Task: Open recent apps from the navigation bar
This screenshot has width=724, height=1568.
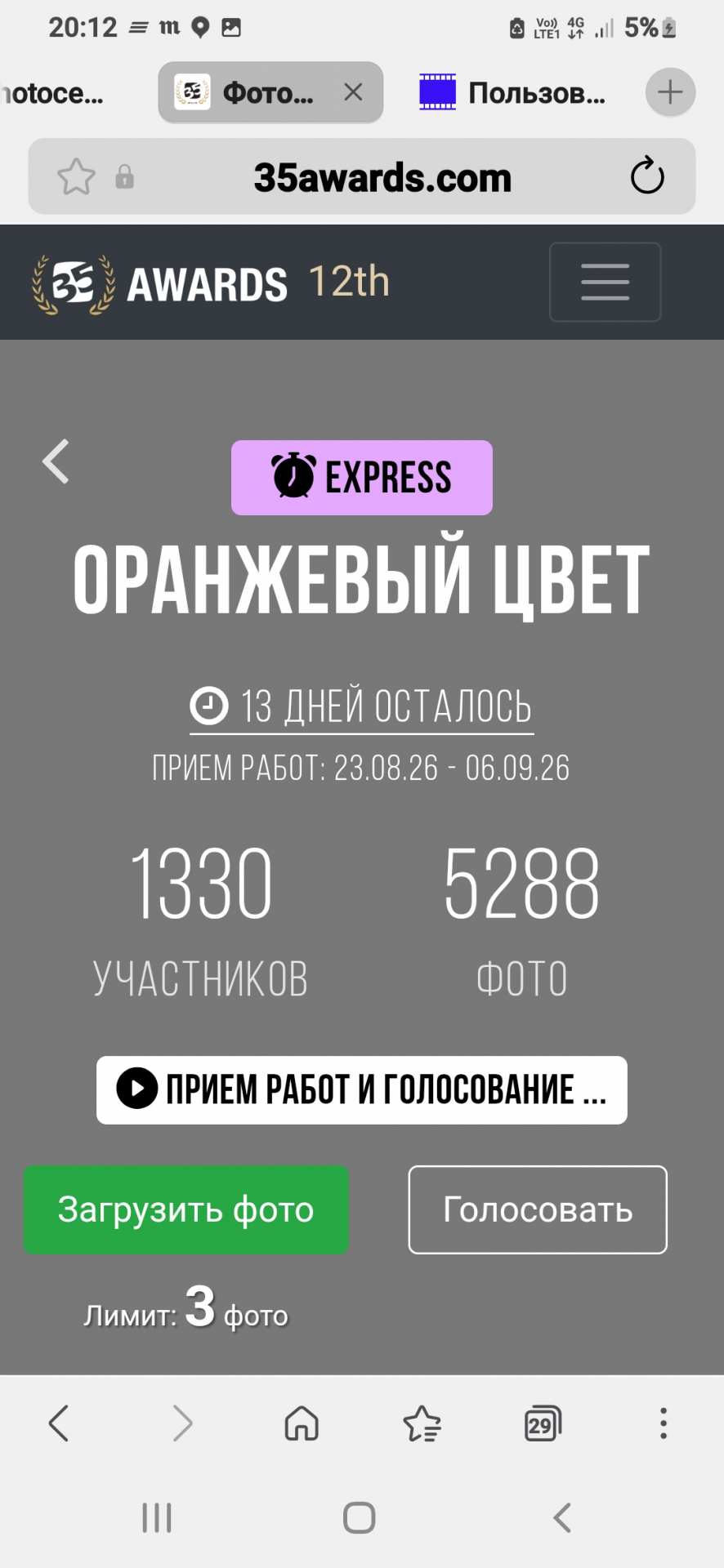Action: pyautogui.click(x=157, y=1518)
